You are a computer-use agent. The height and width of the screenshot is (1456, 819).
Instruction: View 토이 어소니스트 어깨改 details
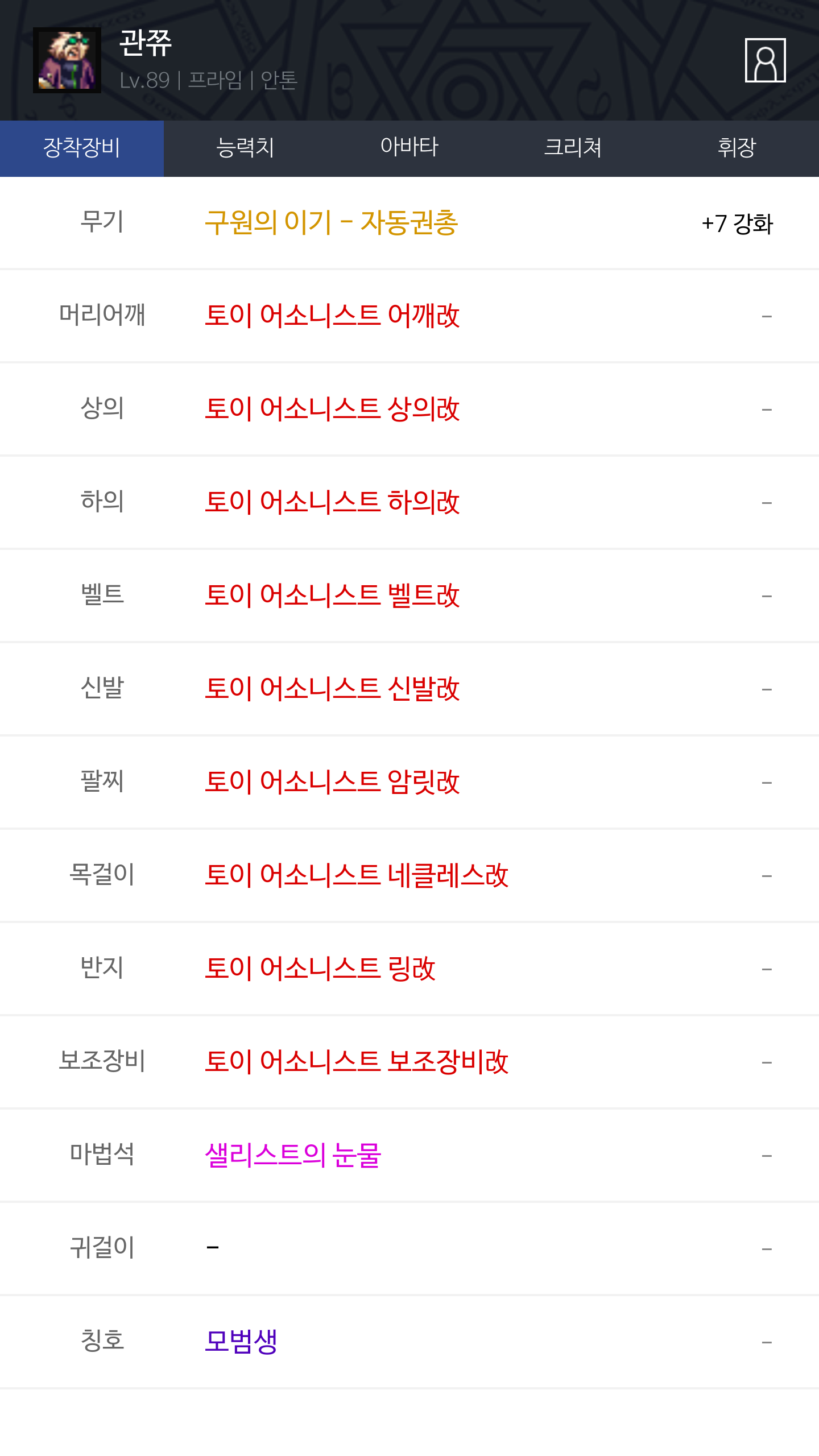click(332, 316)
